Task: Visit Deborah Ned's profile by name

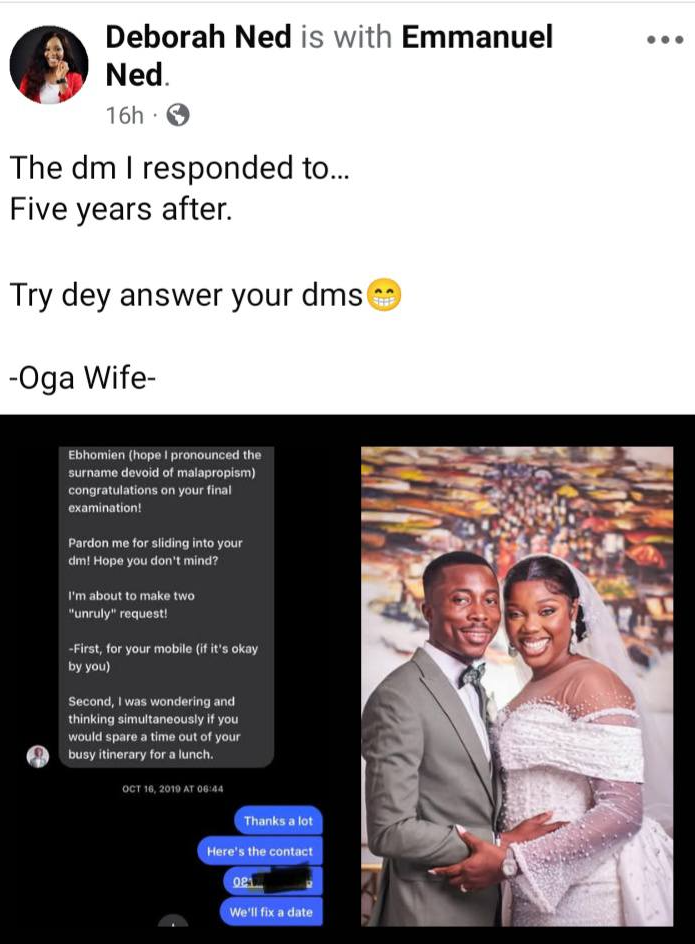Action: click(x=198, y=38)
